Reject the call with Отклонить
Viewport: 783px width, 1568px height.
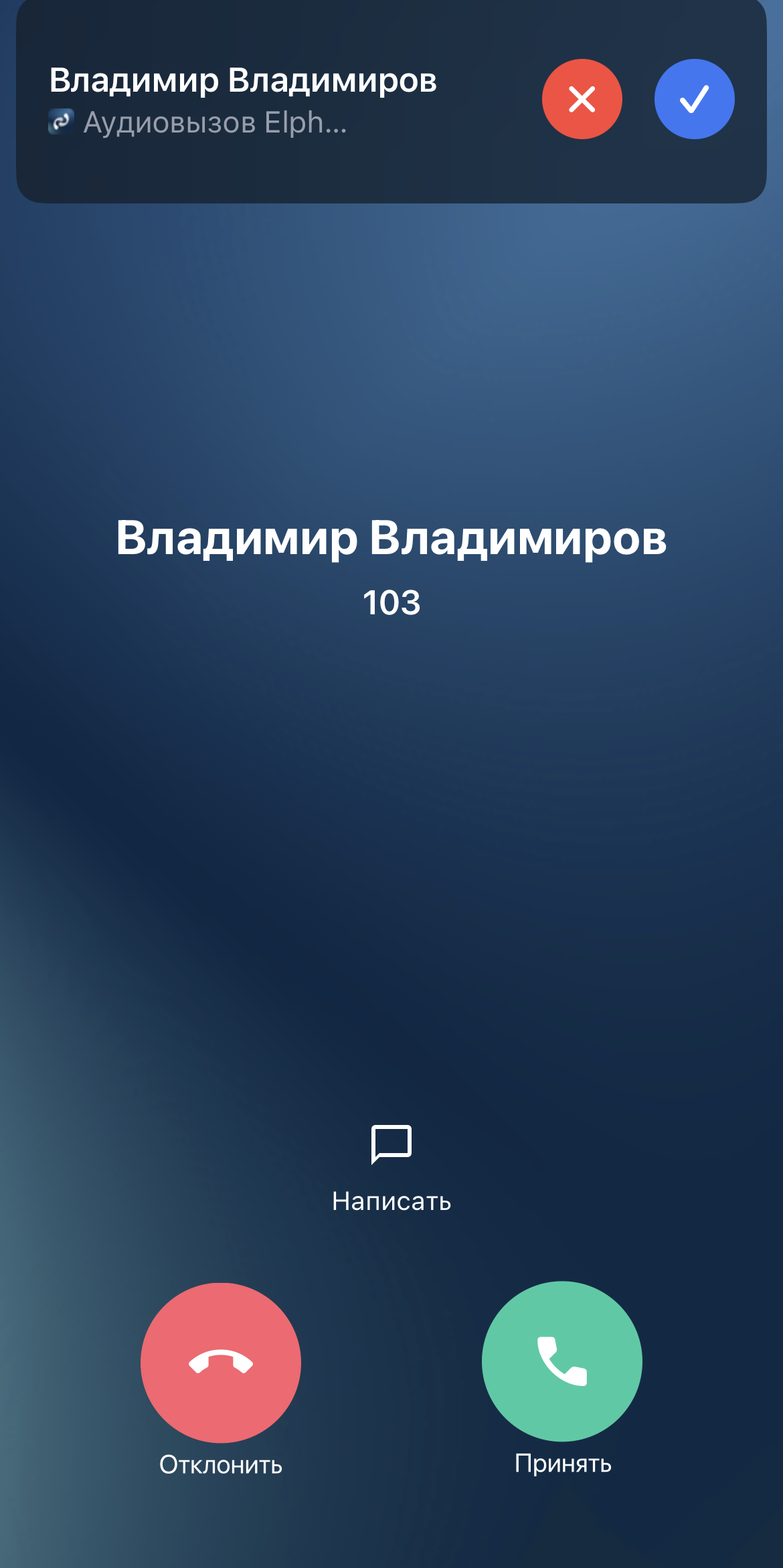221,1363
